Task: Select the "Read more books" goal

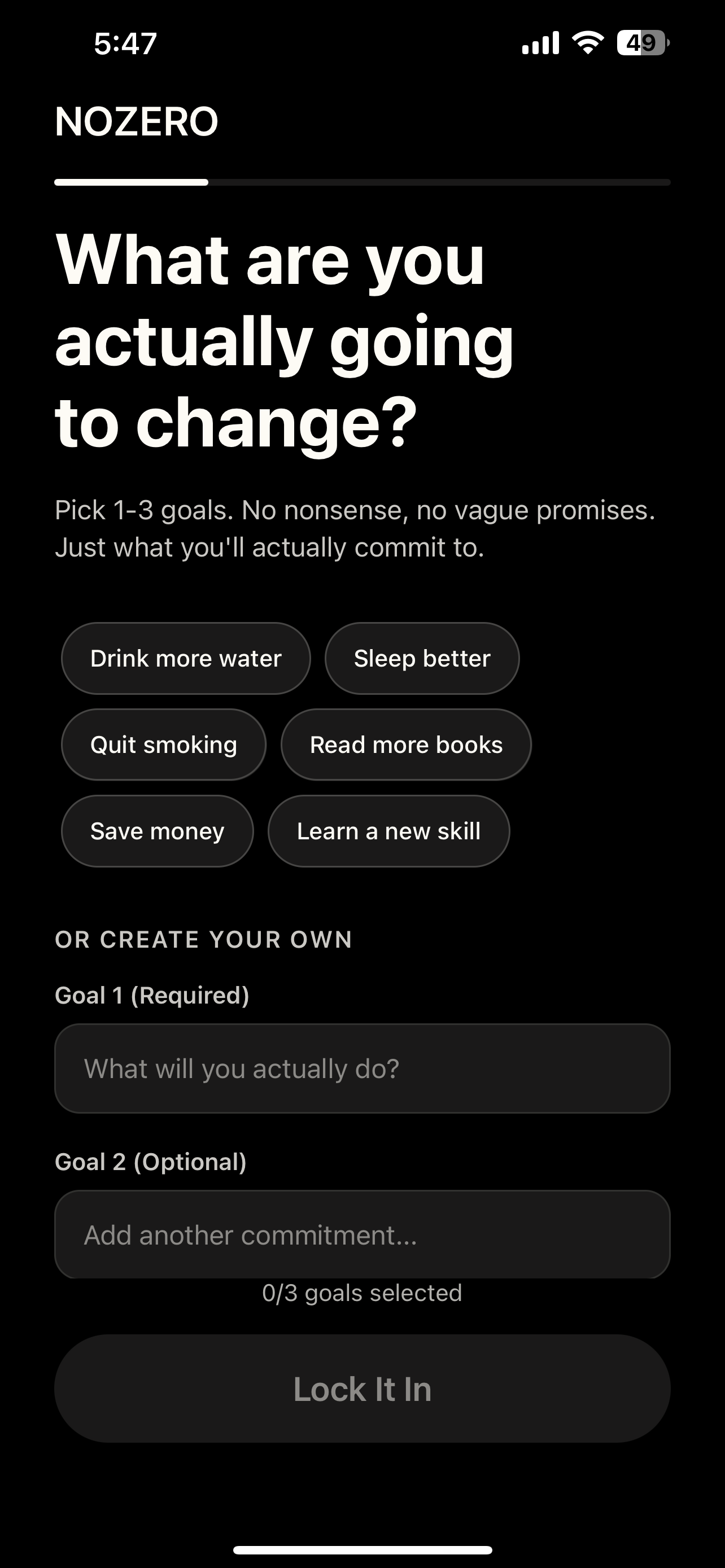Action: click(406, 744)
